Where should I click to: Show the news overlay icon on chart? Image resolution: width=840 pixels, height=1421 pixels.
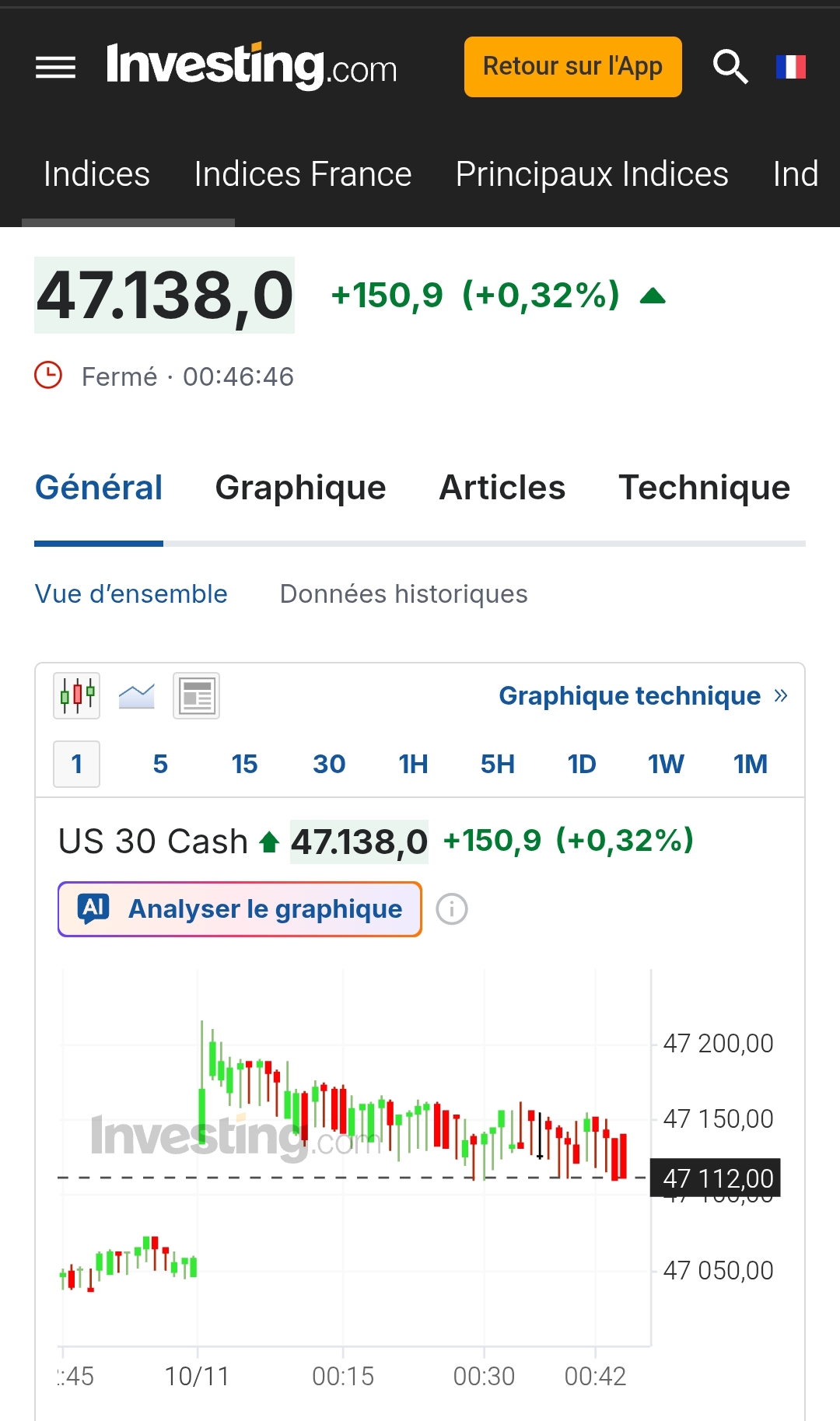tap(196, 695)
